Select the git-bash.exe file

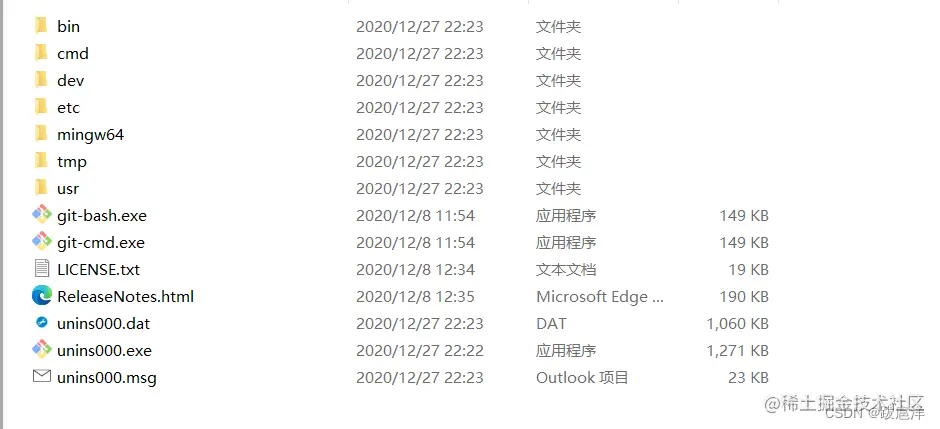click(101, 215)
